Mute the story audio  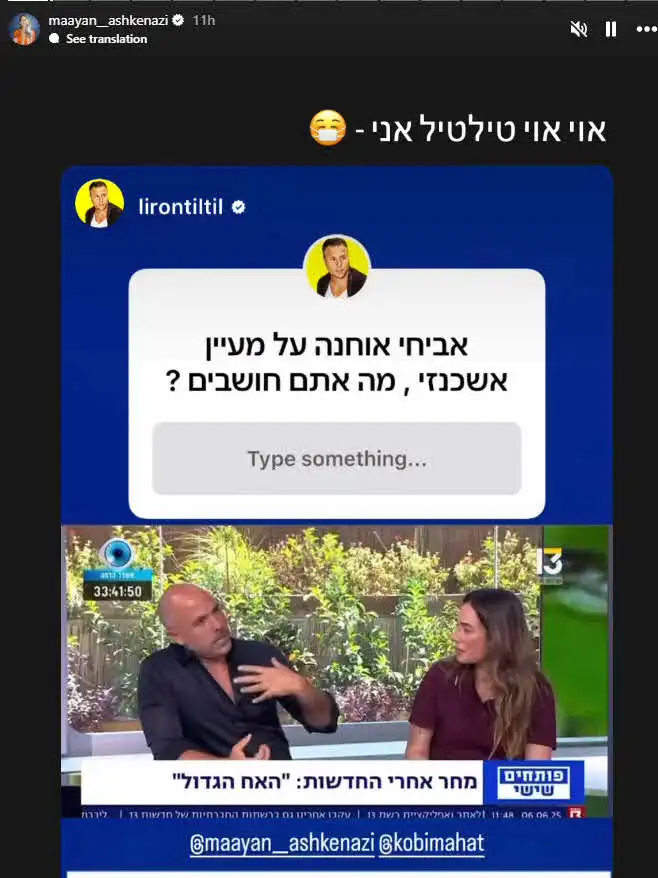(x=578, y=30)
